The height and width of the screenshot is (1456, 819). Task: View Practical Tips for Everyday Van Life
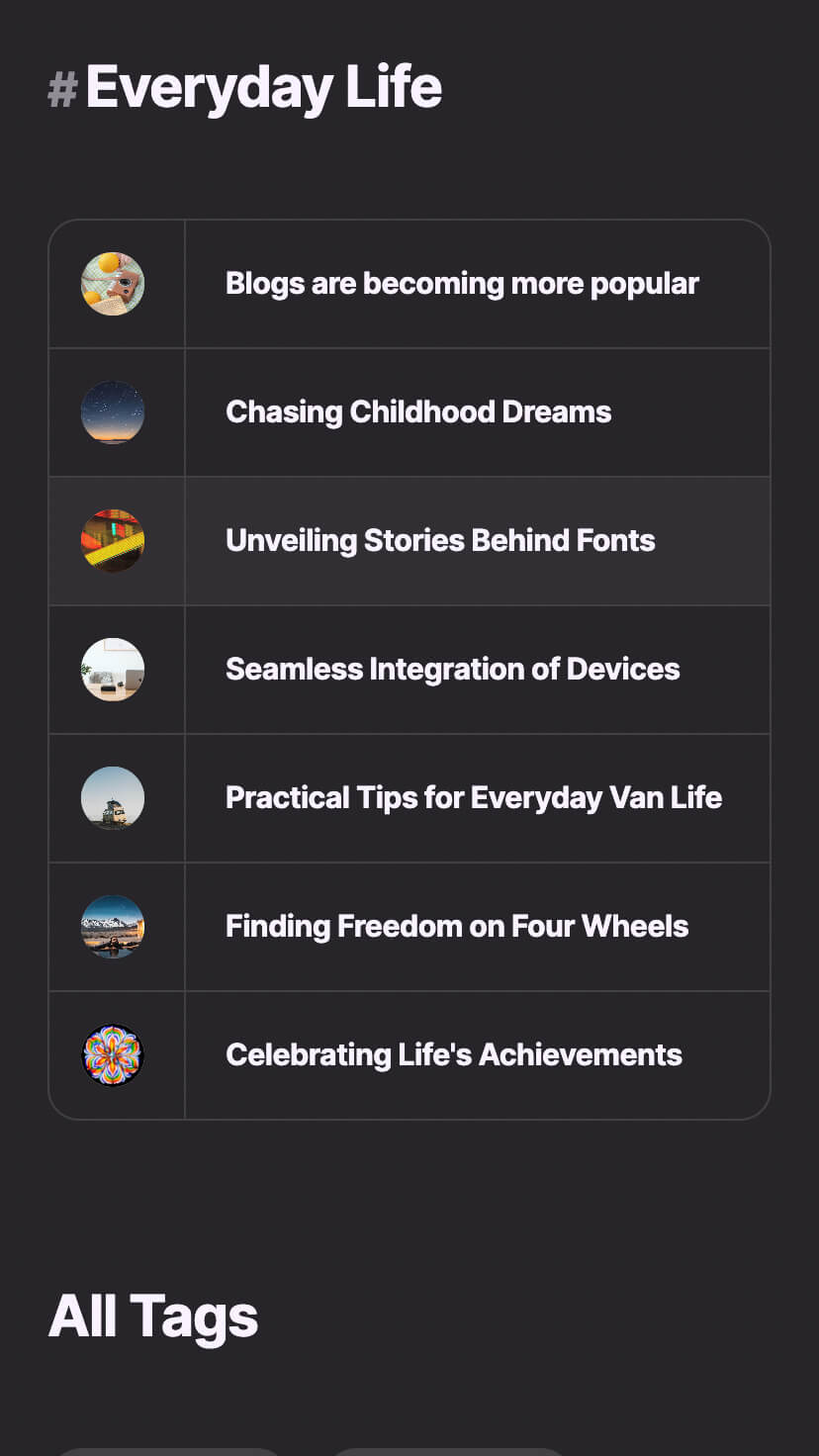(473, 798)
